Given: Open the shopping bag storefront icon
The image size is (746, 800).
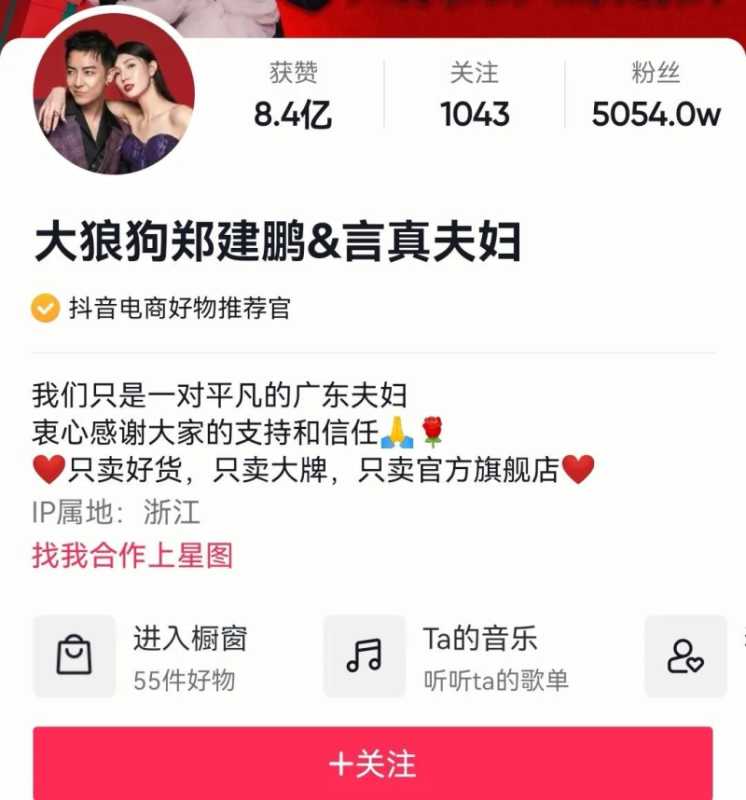Looking at the screenshot, I should pyautogui.click(x=74, y=655).
